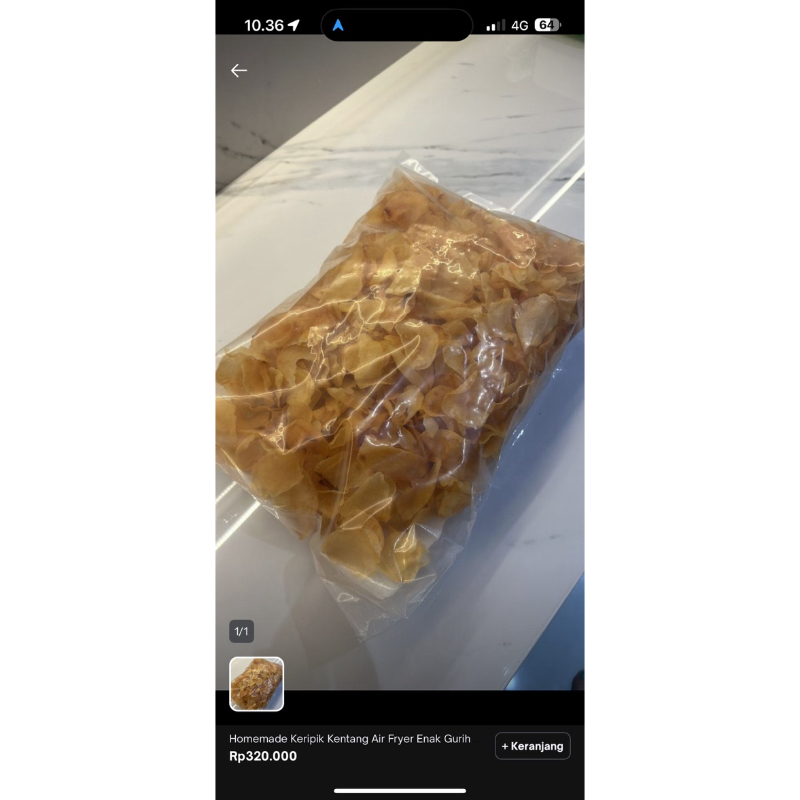Screen dimensions: 800x800
Task: Select the potato chips photo thumbnail
Action: [x=257, y=684]
